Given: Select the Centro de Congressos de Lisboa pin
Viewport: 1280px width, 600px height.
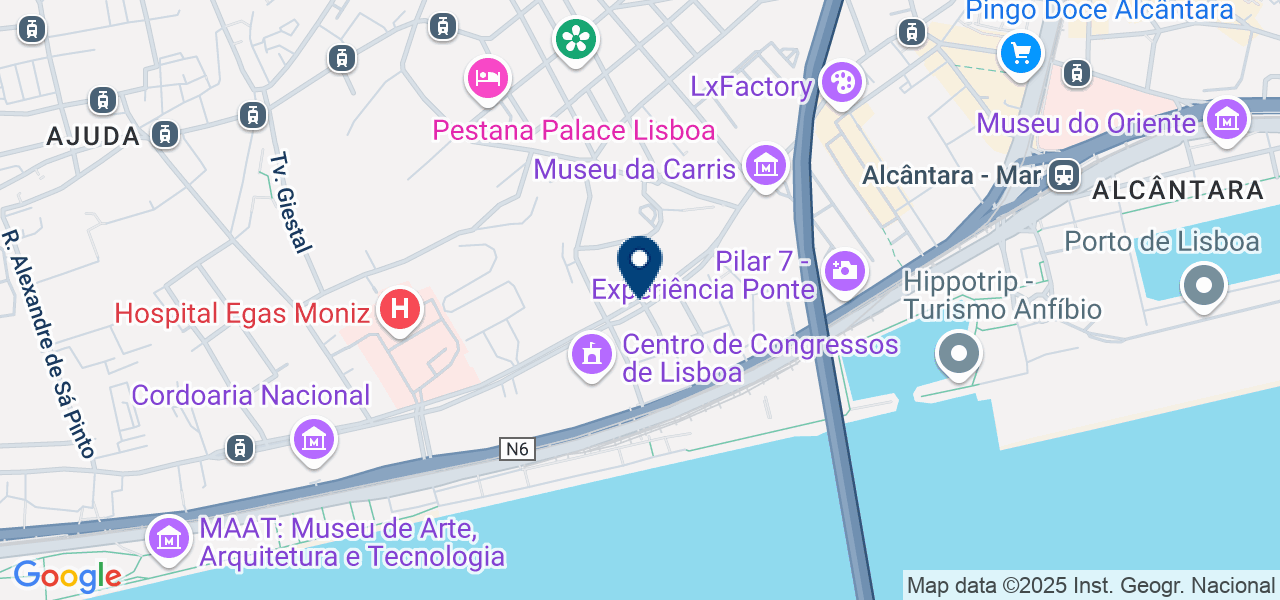Looking at the screenshot, I should (592, 354).
